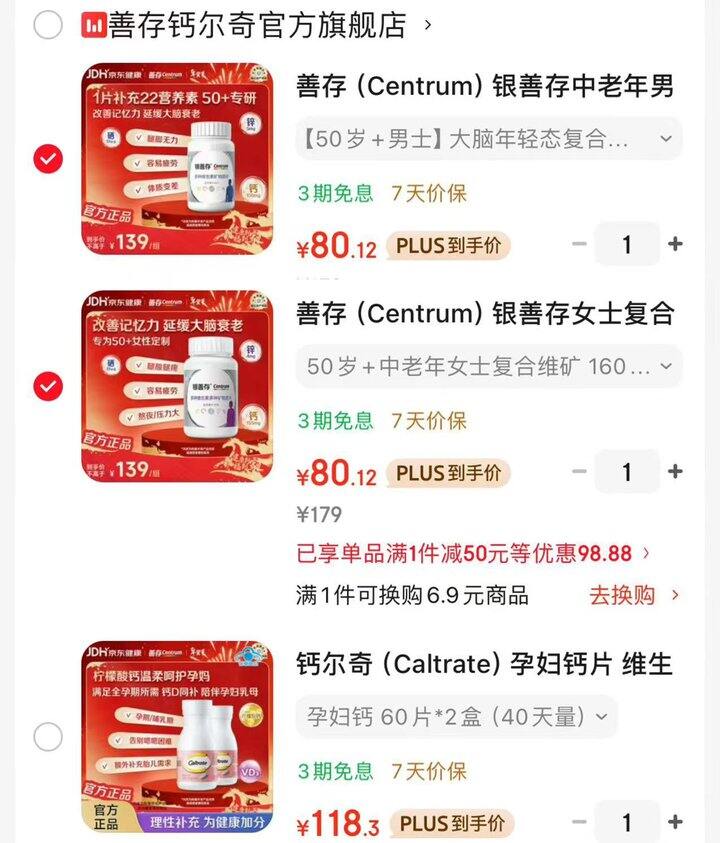The height and width of the screenshot is (843, 720).
Task: Select all items from 善存钙尔奇官方旗舰店
Action: point(47,26)
